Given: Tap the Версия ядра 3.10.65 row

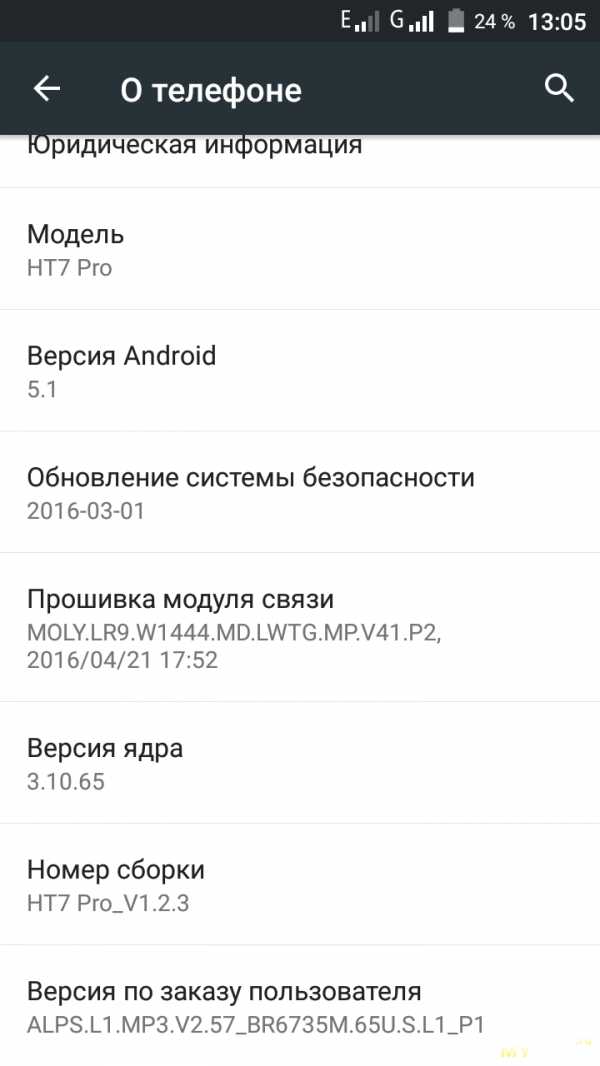Looking at the screenshot, I should 300,762.
